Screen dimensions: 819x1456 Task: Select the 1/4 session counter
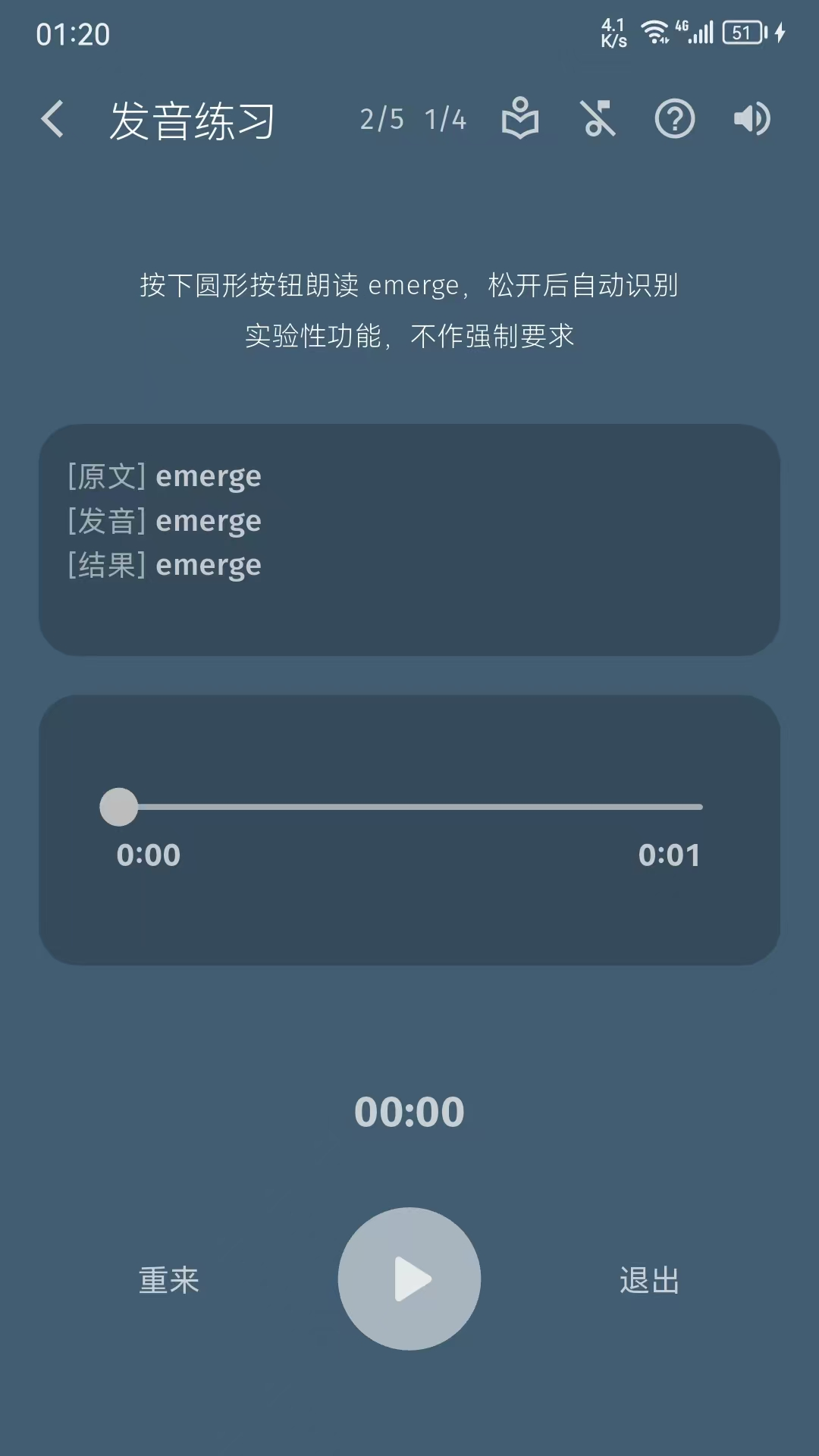click(444, 119)
